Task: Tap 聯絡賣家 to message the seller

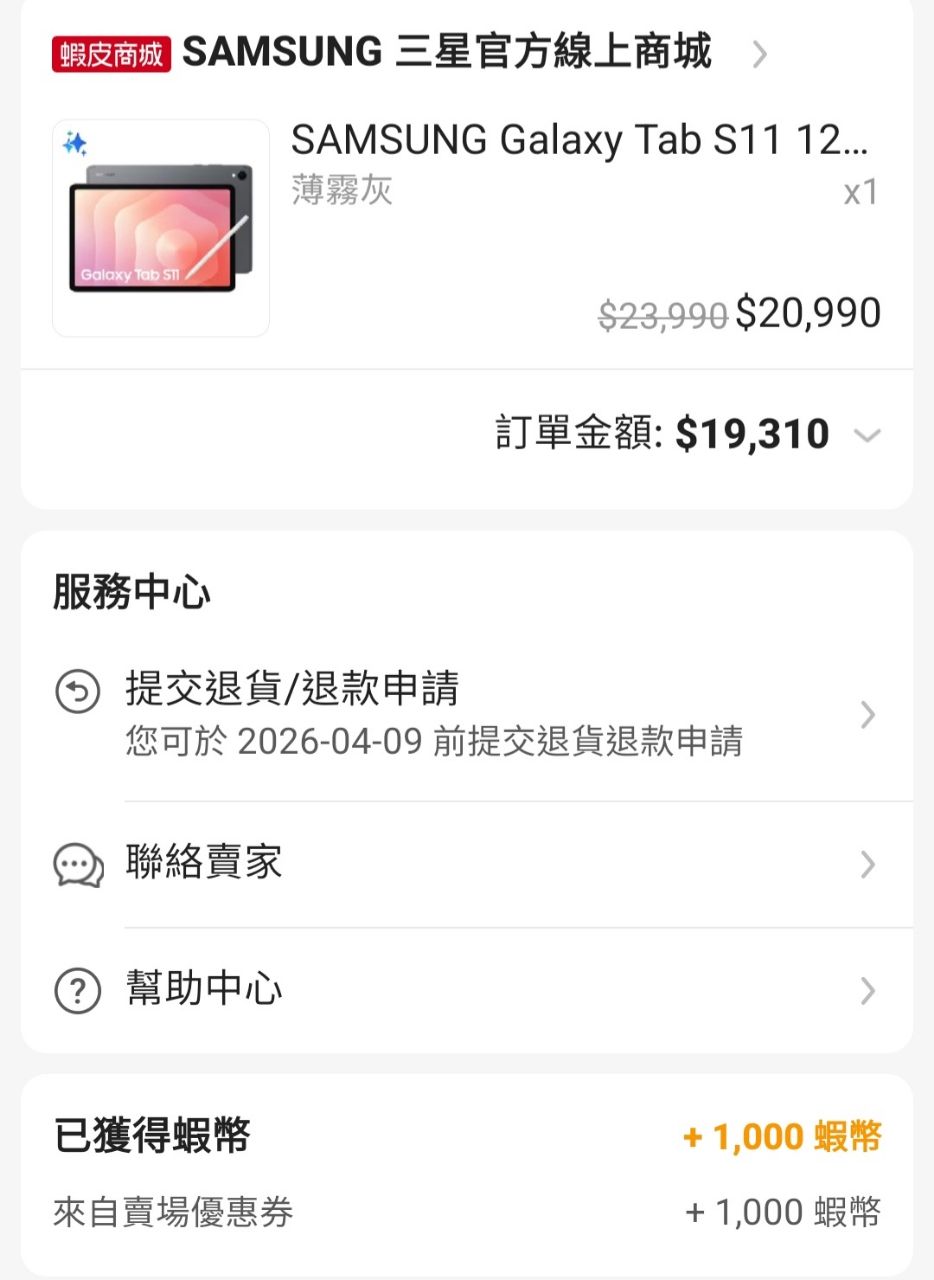Action: (466, 864)
